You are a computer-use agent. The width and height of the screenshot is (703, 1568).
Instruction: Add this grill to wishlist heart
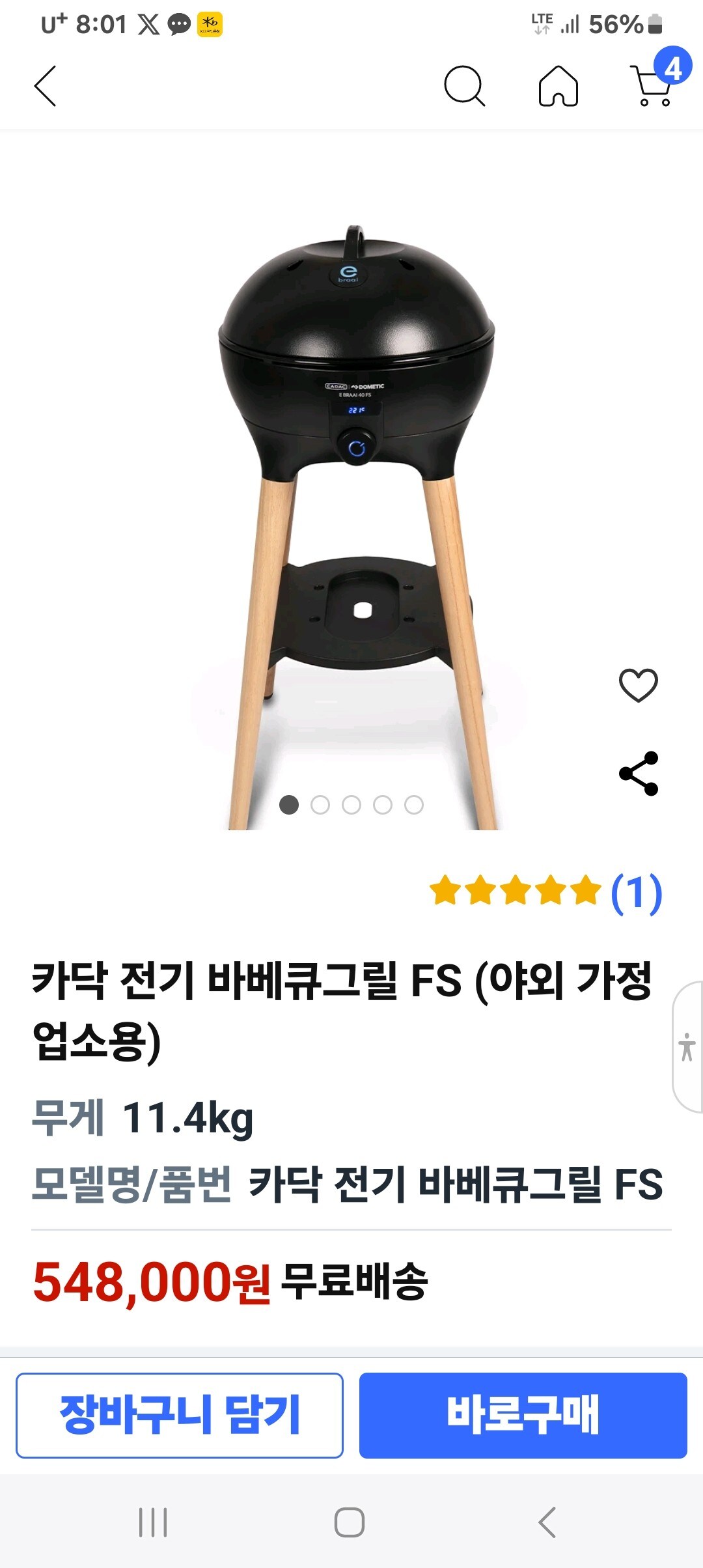click(638, 685)
